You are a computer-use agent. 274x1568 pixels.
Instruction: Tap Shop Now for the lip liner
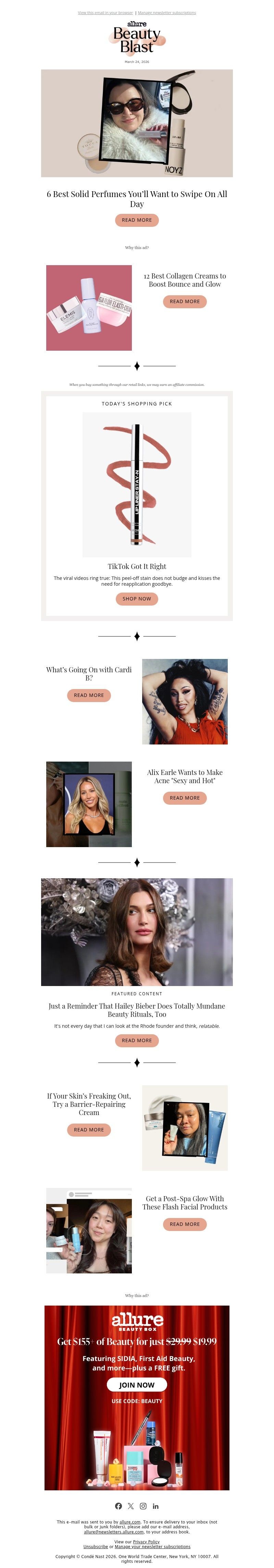[x=136, y=598]
